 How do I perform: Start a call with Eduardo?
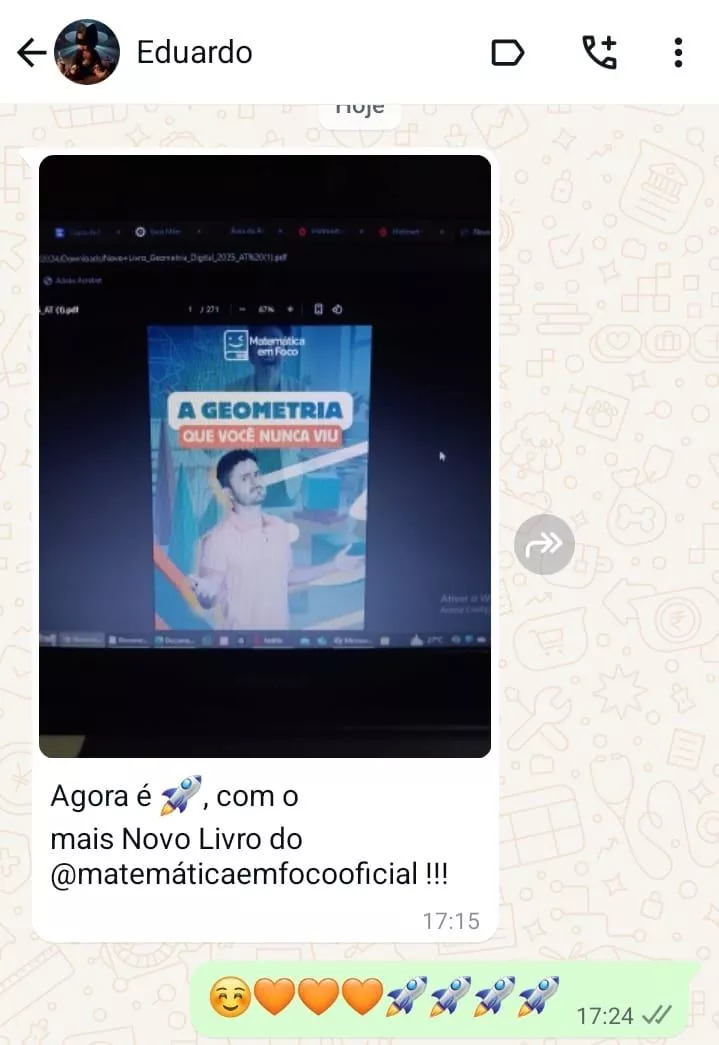(x=599, y=52)
